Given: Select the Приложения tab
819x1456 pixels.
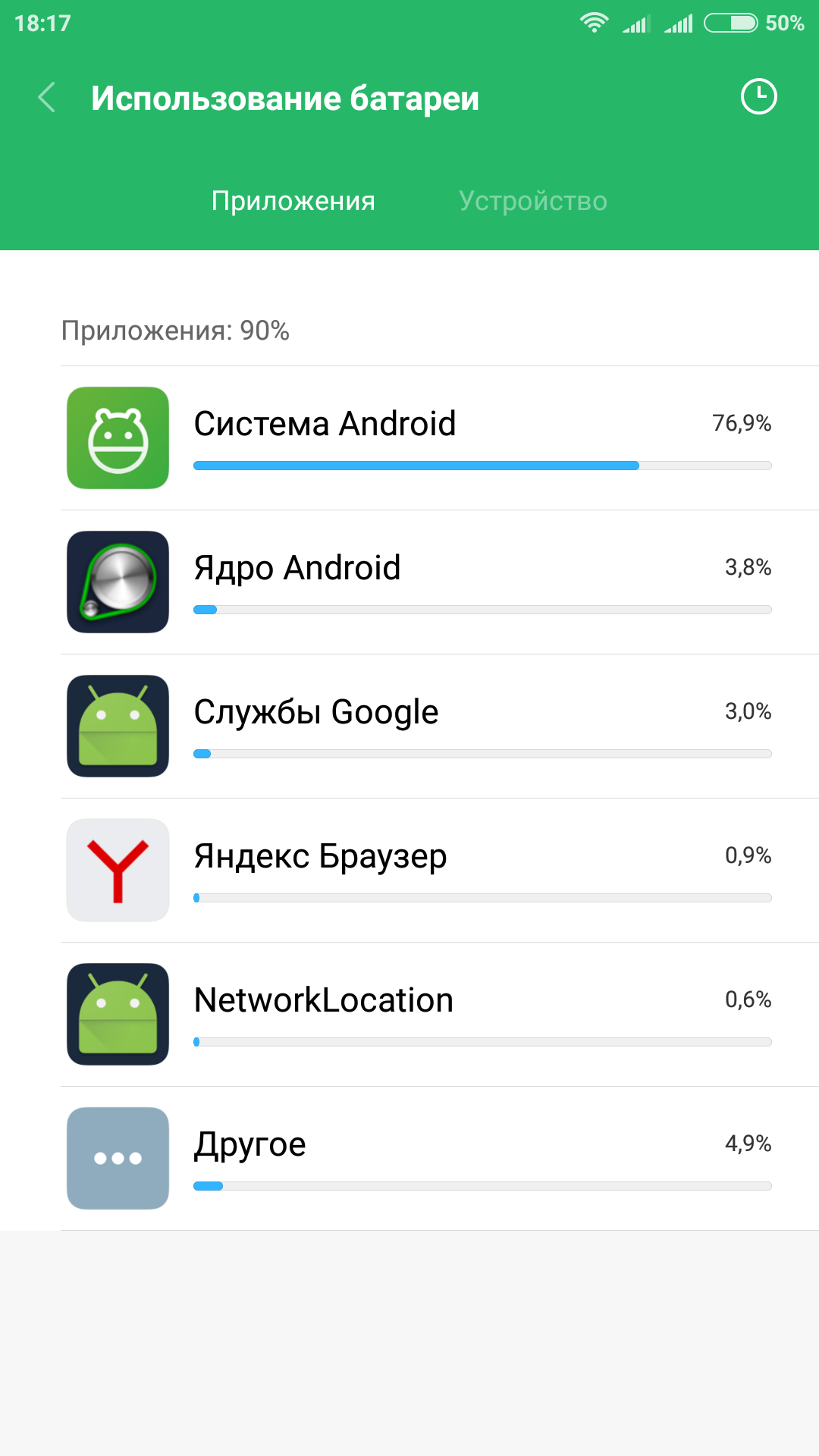Looking at the screenshot, I should click(x=293, y=201).
